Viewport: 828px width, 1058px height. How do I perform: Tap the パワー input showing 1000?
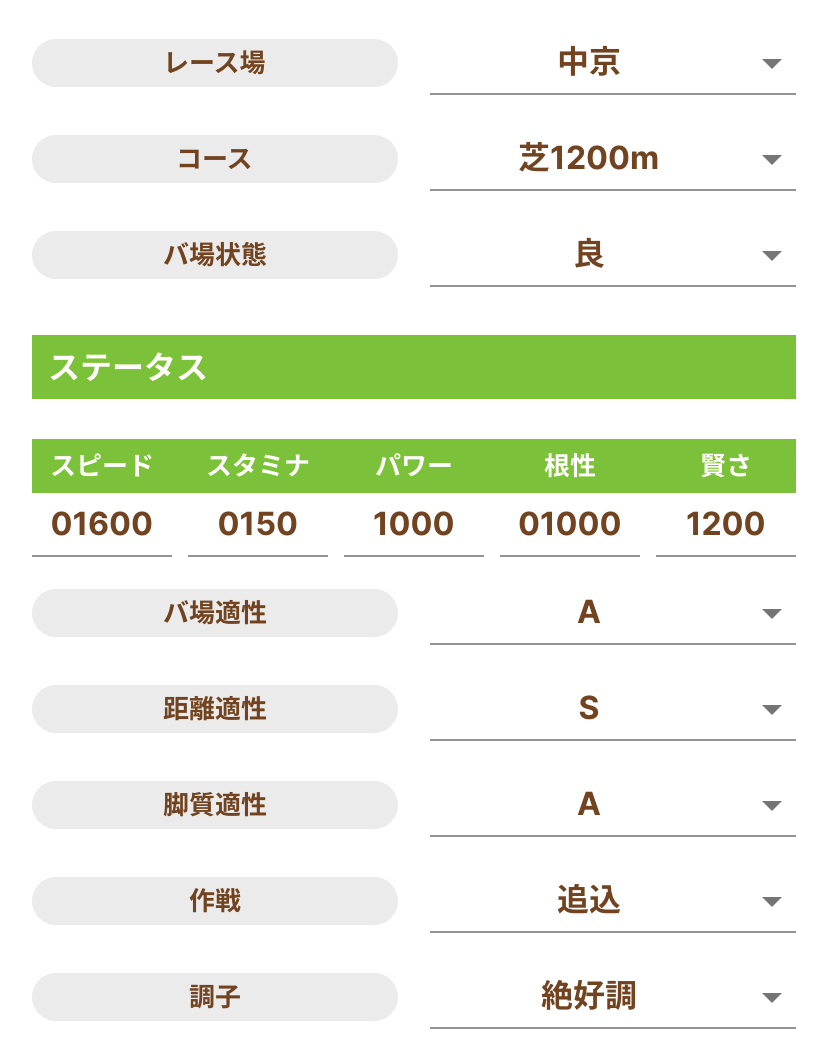414,524
